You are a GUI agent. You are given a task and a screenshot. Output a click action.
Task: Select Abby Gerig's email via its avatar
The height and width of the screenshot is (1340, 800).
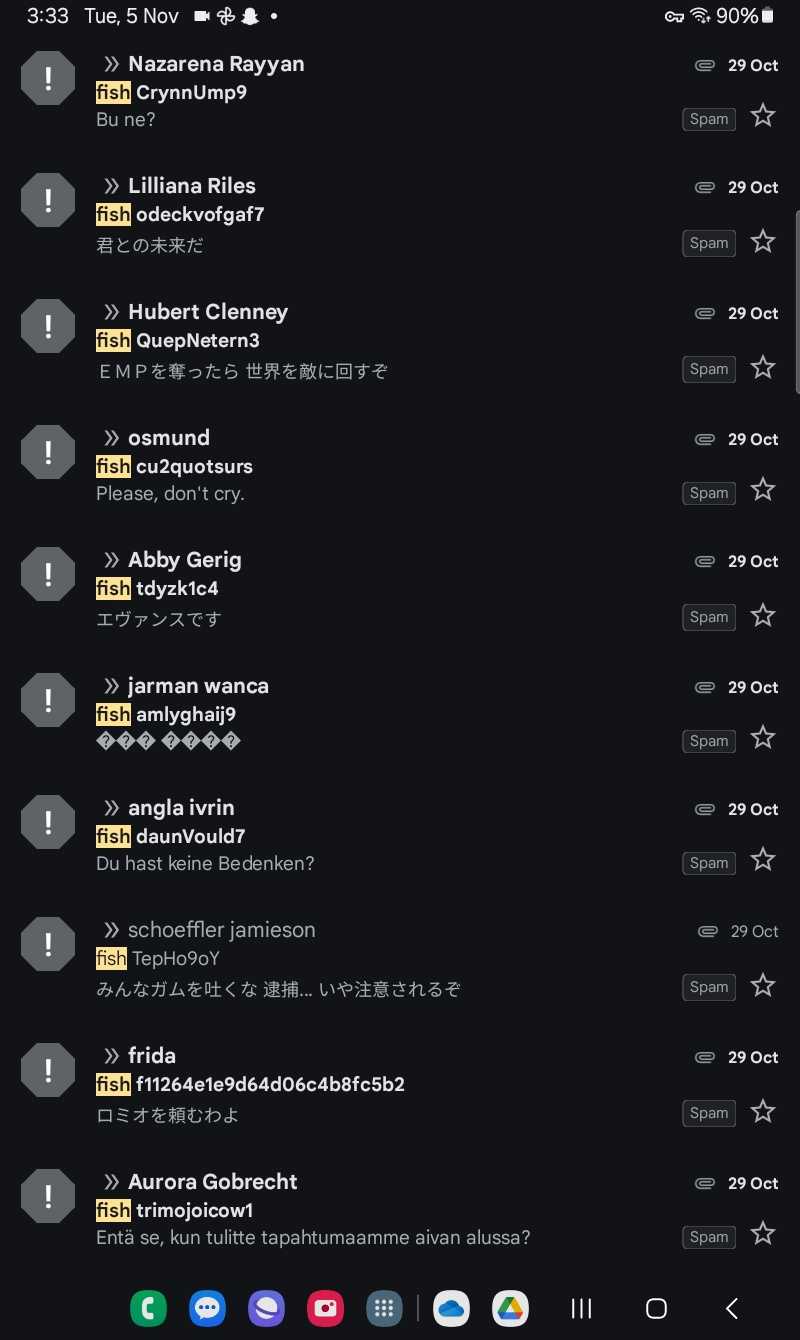pos(48,574)
